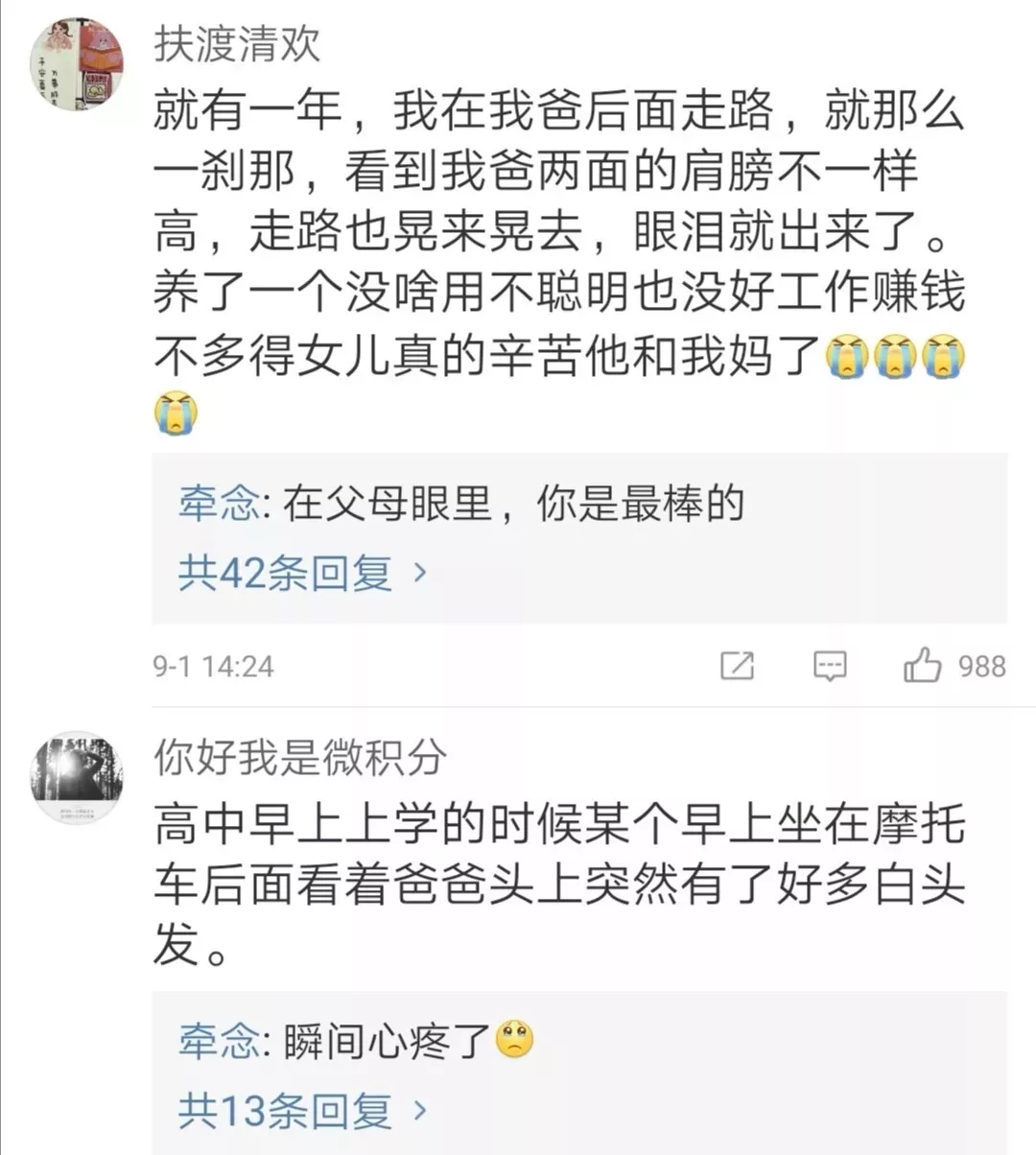
Task: Repost 扶渡清欢's comment
Action: [737, 666]
